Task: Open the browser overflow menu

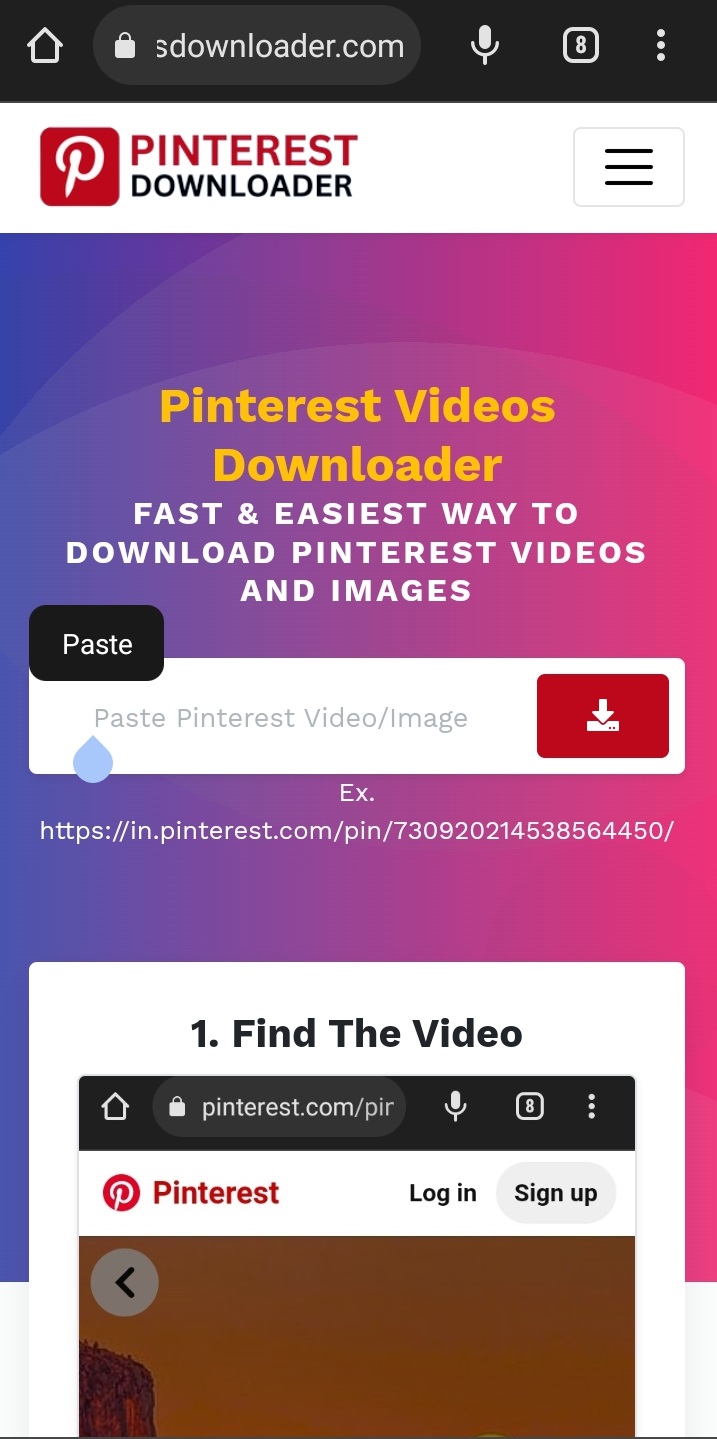Action: tap(661, 46)
